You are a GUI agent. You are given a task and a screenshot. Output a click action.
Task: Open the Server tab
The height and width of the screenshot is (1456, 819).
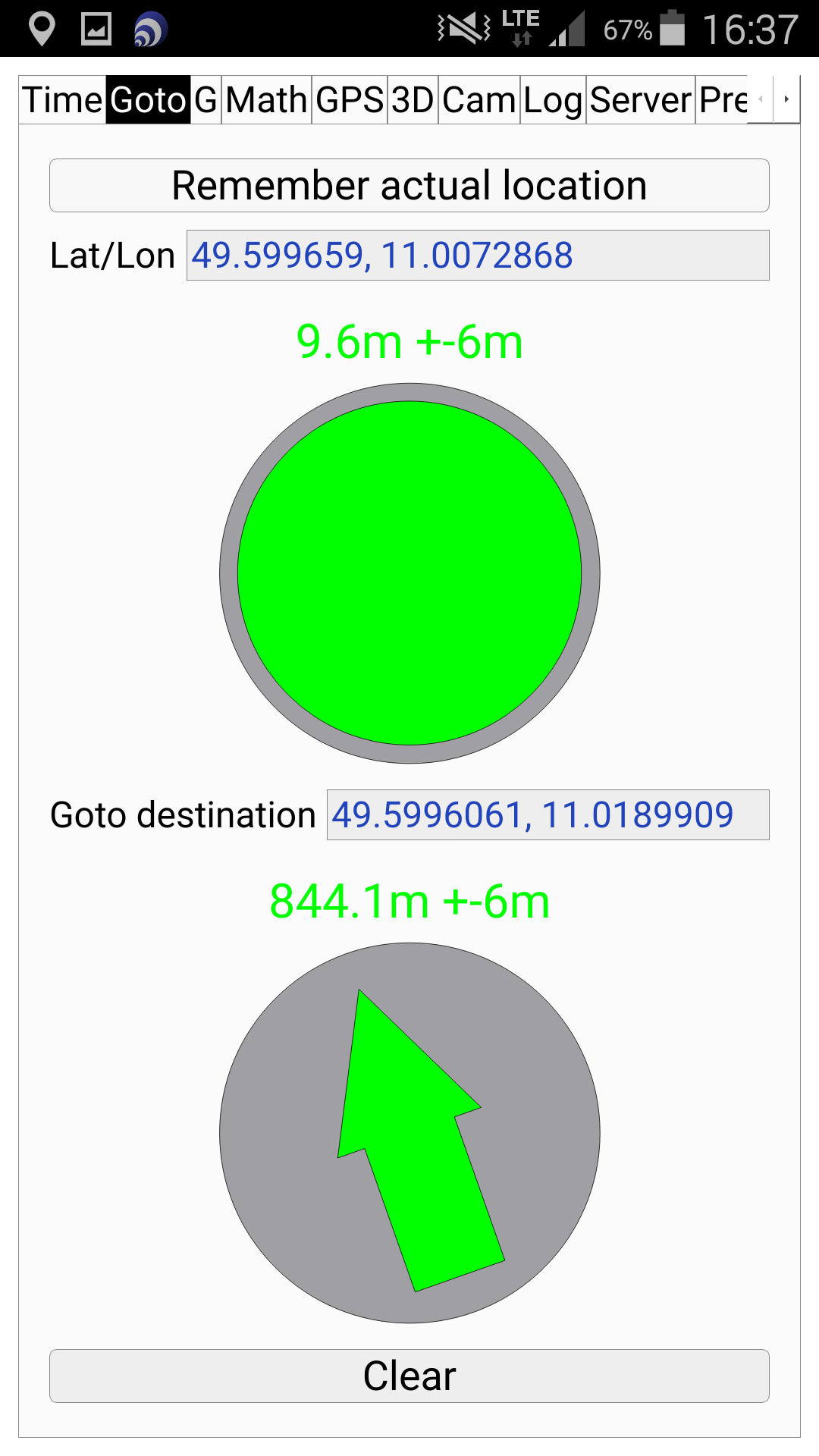[x=641, y=99]
